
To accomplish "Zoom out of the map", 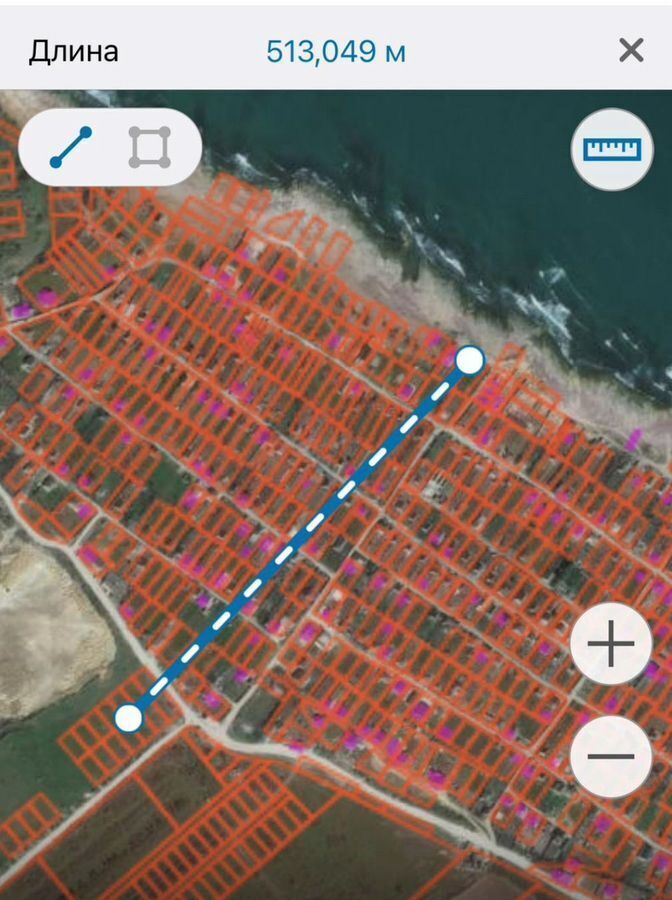I will 611,757.
